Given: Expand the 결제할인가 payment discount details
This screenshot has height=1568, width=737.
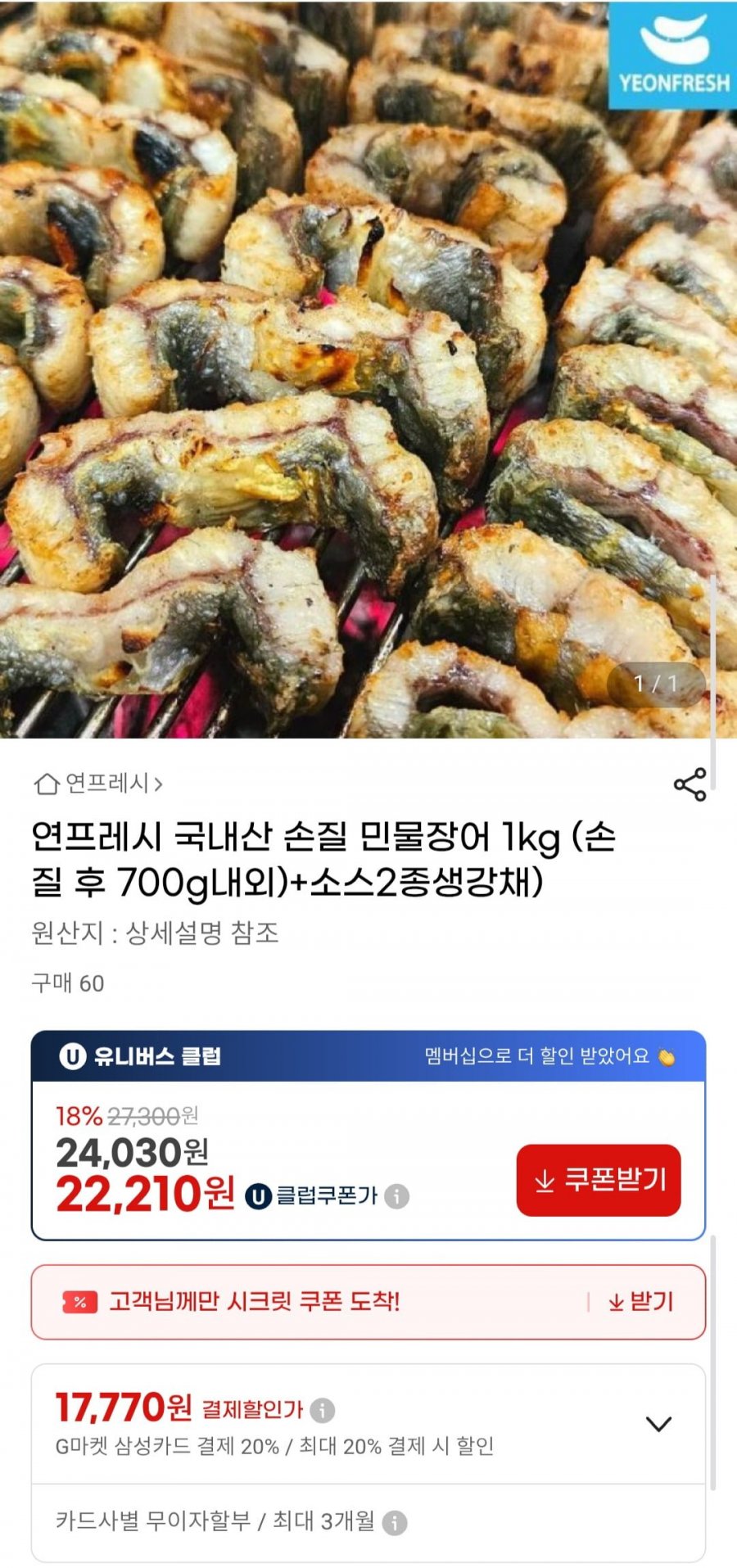Looking at the screenshot, I should point(658,1424).
